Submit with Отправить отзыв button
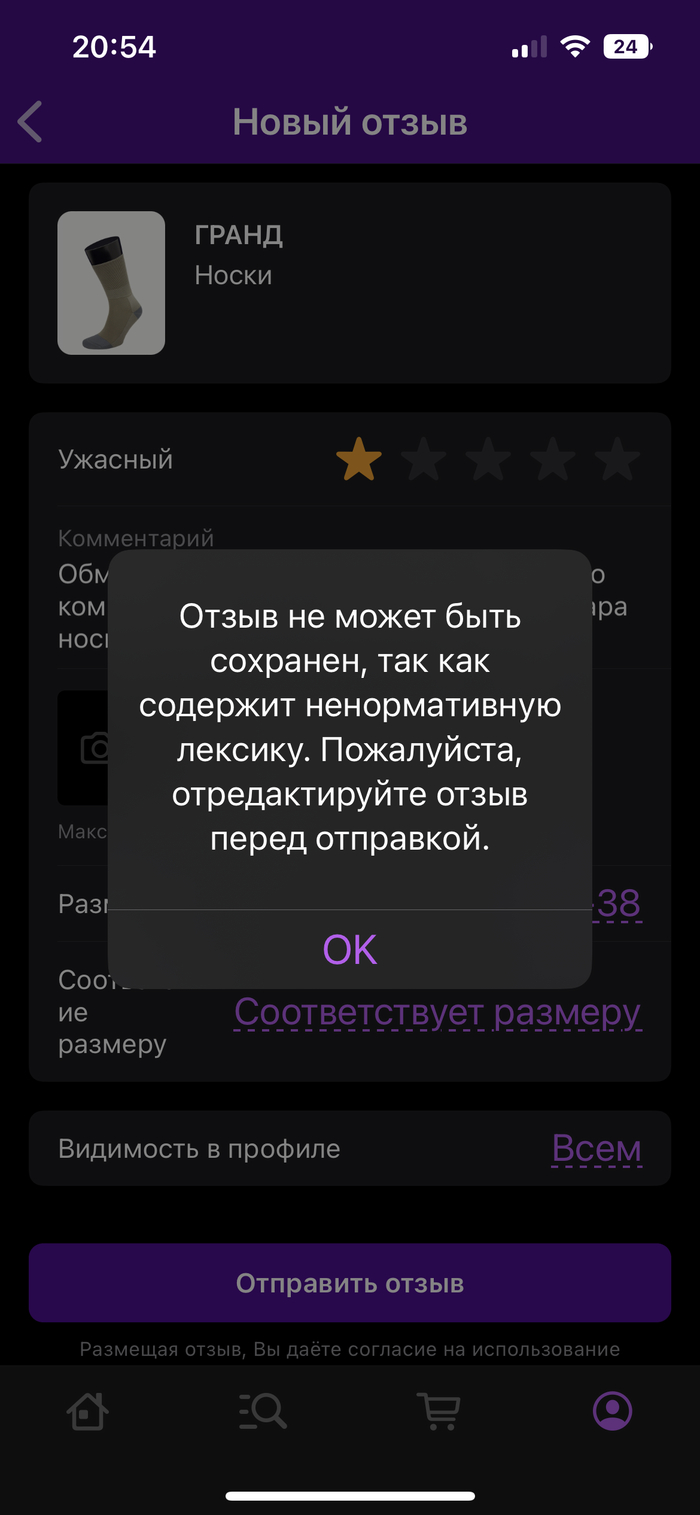Viewport: 700px width, 1515px height. (350, 1283)
